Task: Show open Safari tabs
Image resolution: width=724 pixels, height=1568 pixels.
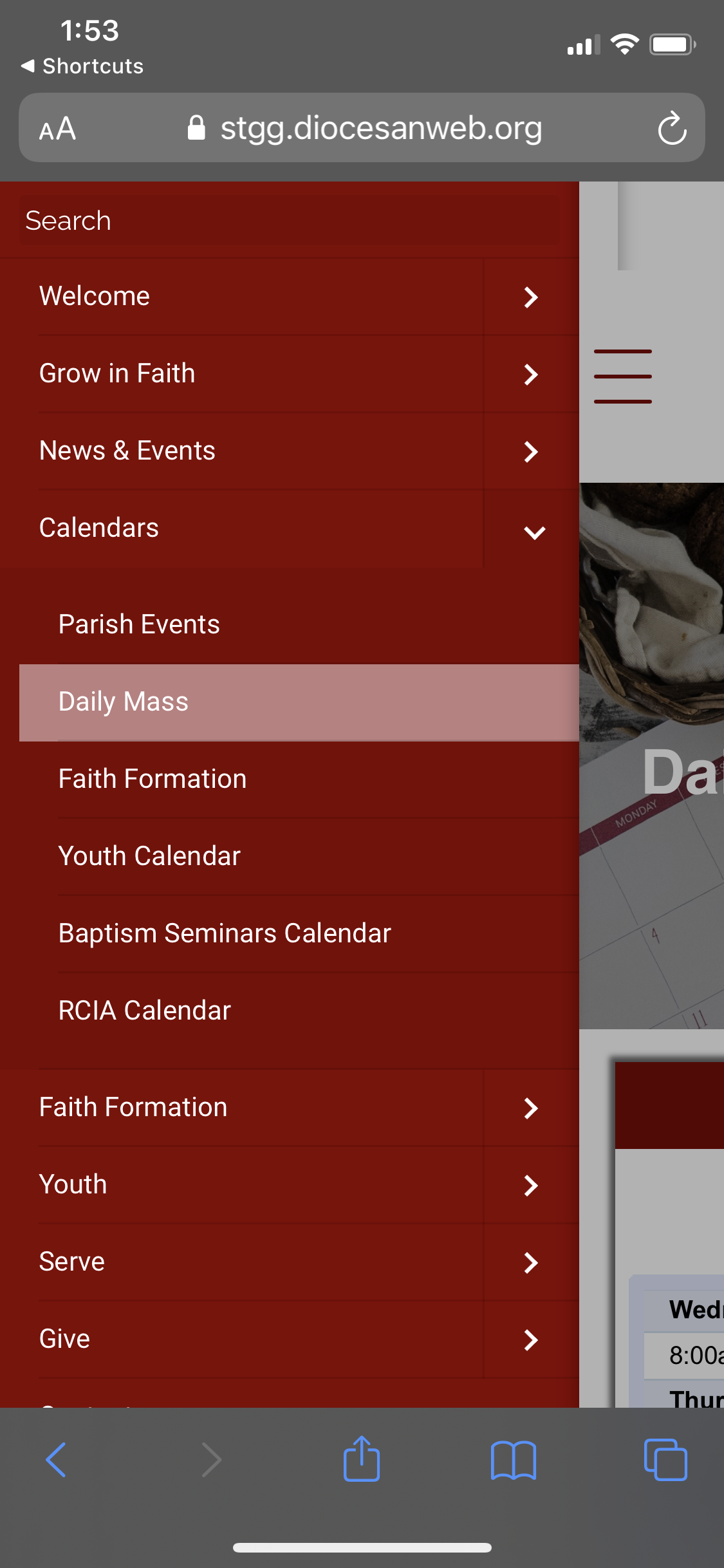Action: pyautogui.click(x=665, y=1459)
